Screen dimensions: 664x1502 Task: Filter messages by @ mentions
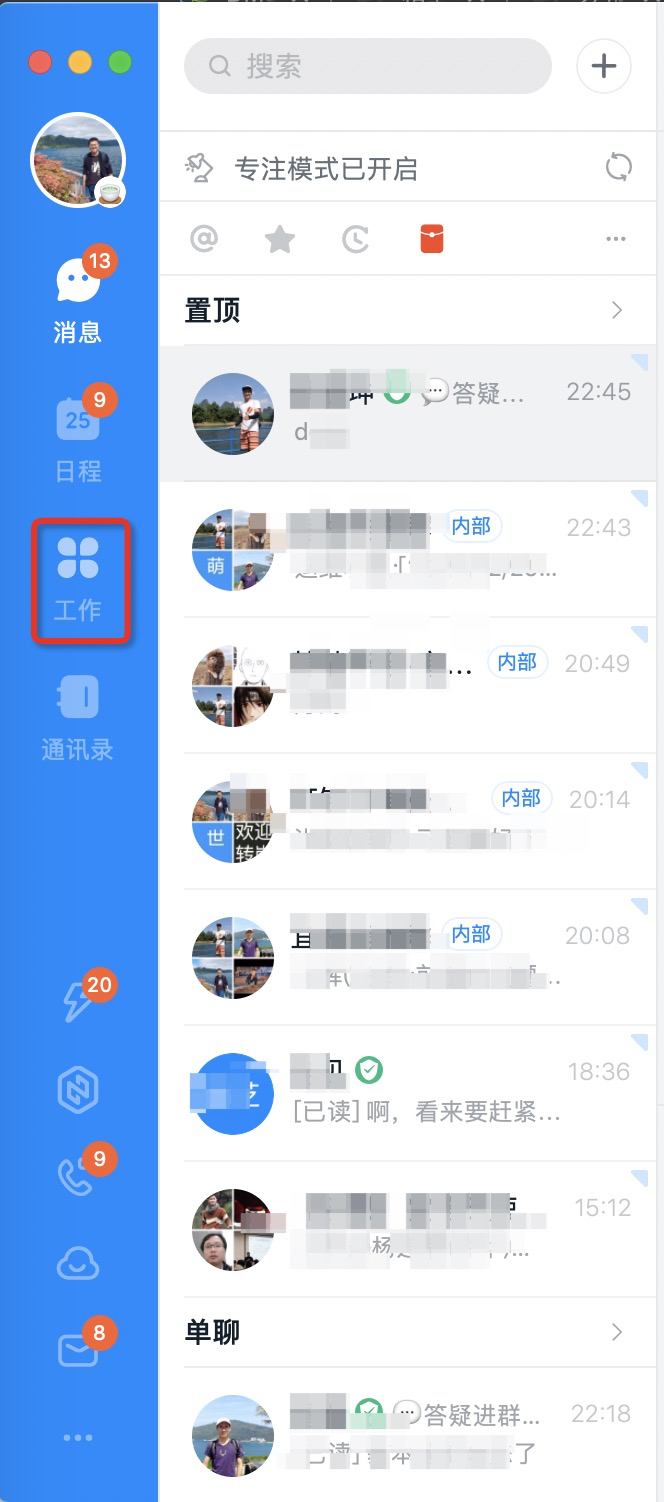click(x=204, y=239)
